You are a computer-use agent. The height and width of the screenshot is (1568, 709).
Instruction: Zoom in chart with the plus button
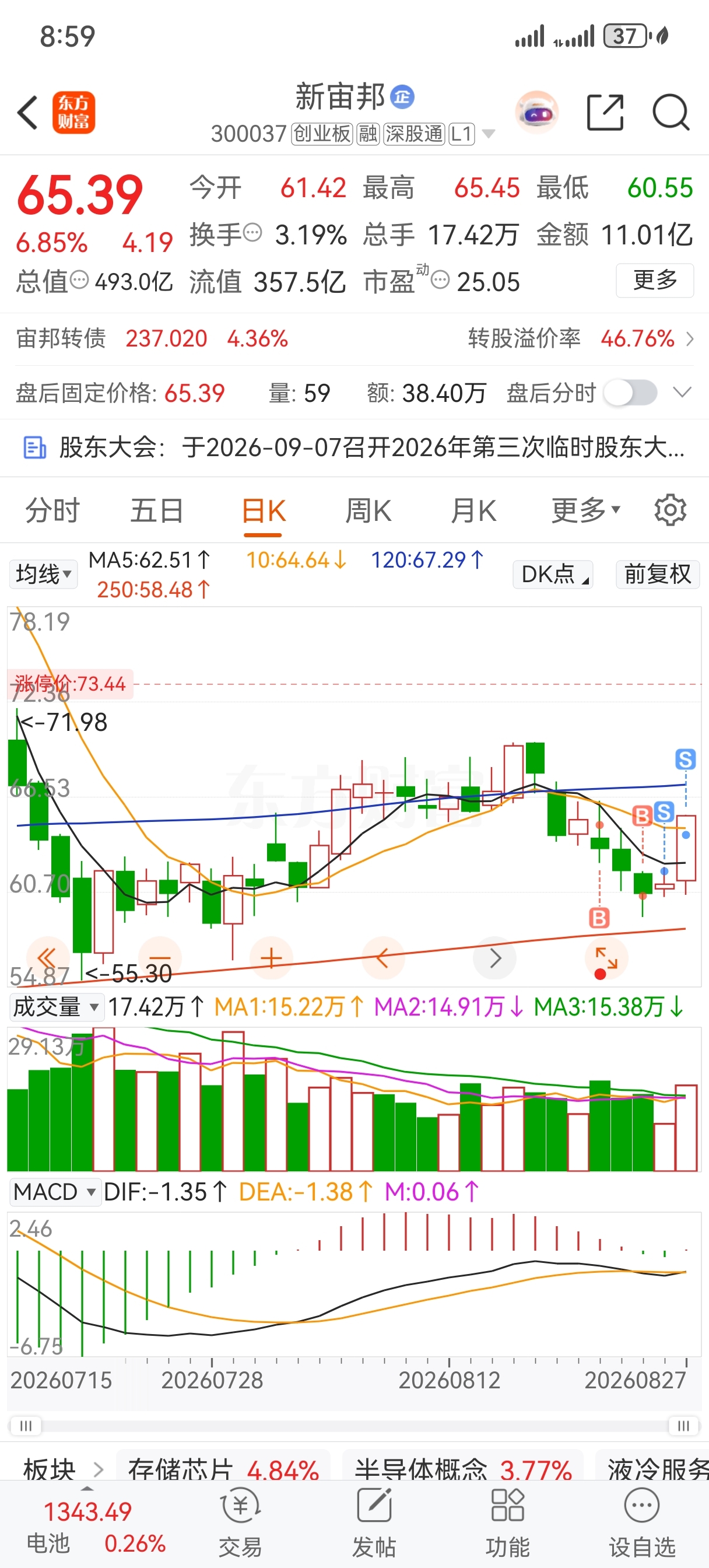pyautogui.click(x=272, y=958)
